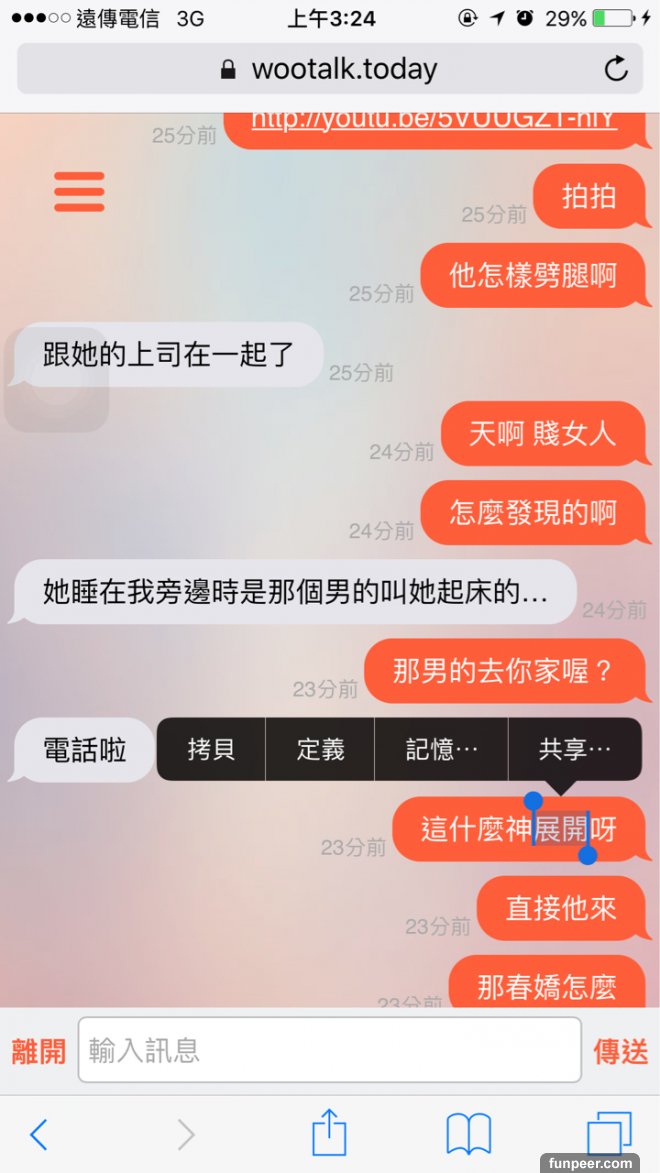Image resolution: width=660 pixels, height=1173 pixels.
Task: Open the orange hamburger menu
Action: click(x=79, y=192)
